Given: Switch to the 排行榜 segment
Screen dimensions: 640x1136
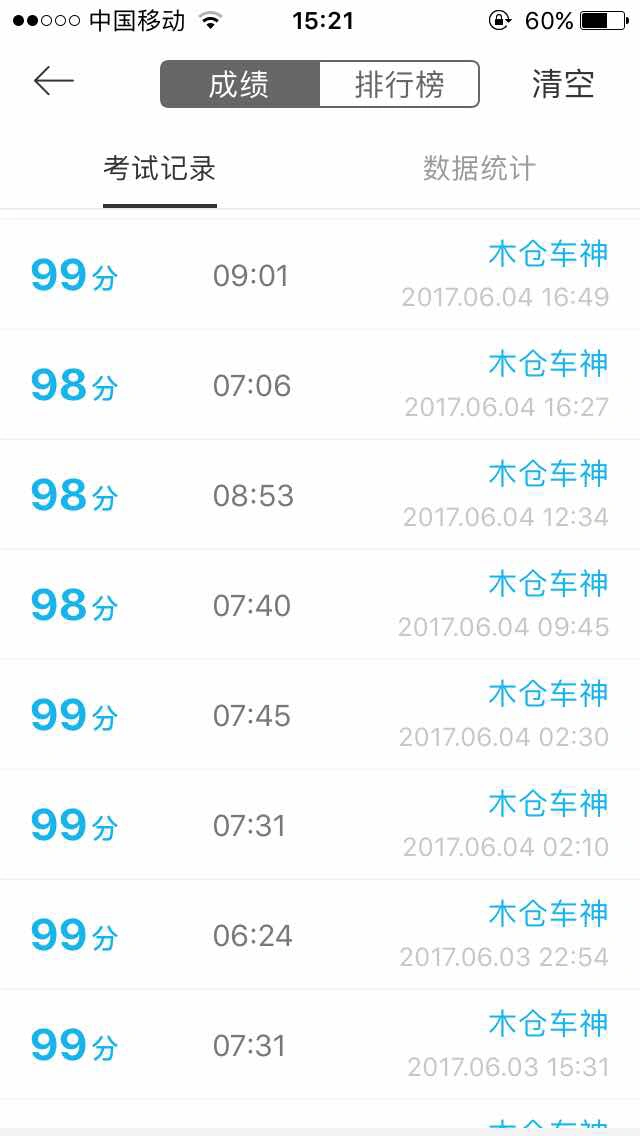Looking at the screenshot, I should tap(399, 85).
